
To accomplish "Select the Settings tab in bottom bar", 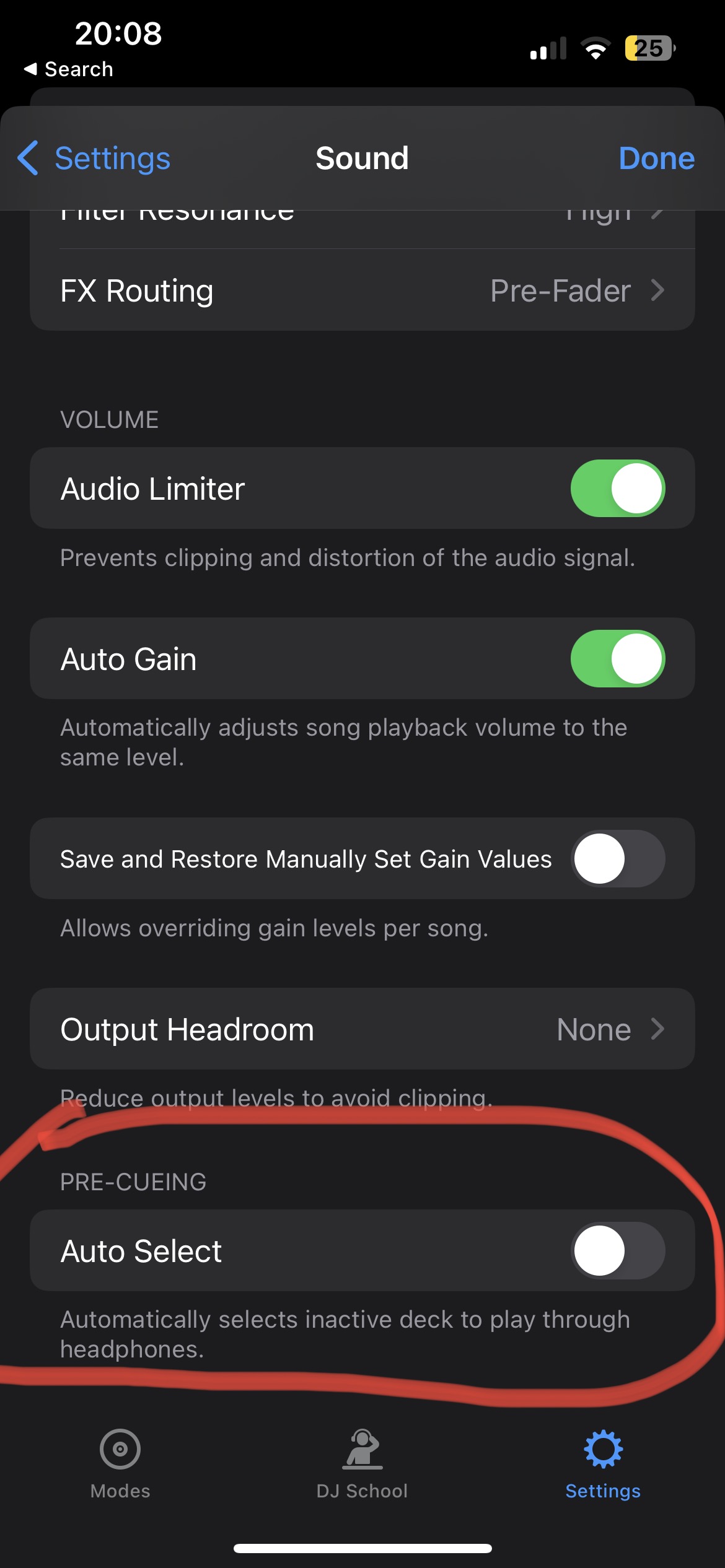I will point(603,1464).
